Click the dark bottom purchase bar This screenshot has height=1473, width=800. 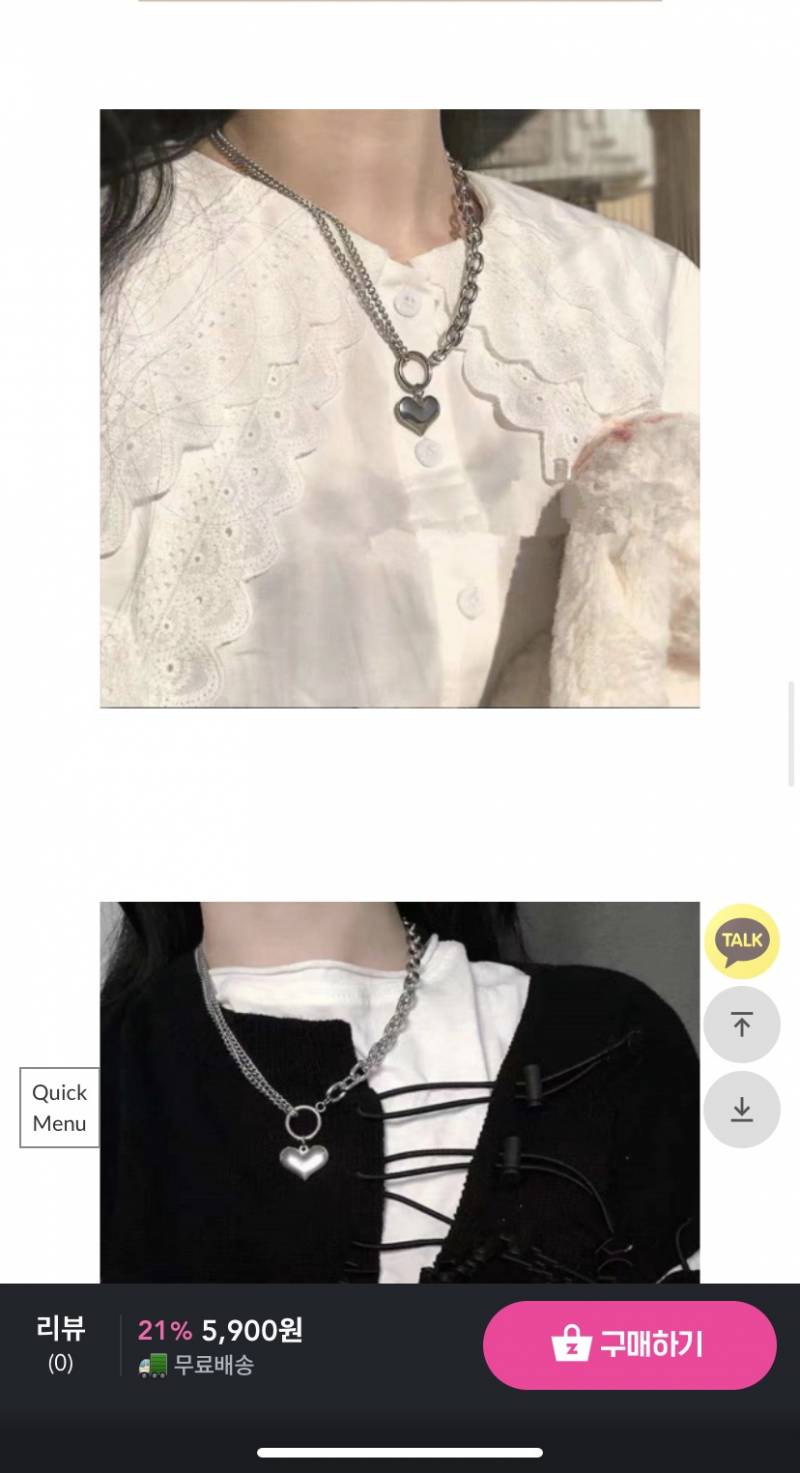coord(400,1345)
